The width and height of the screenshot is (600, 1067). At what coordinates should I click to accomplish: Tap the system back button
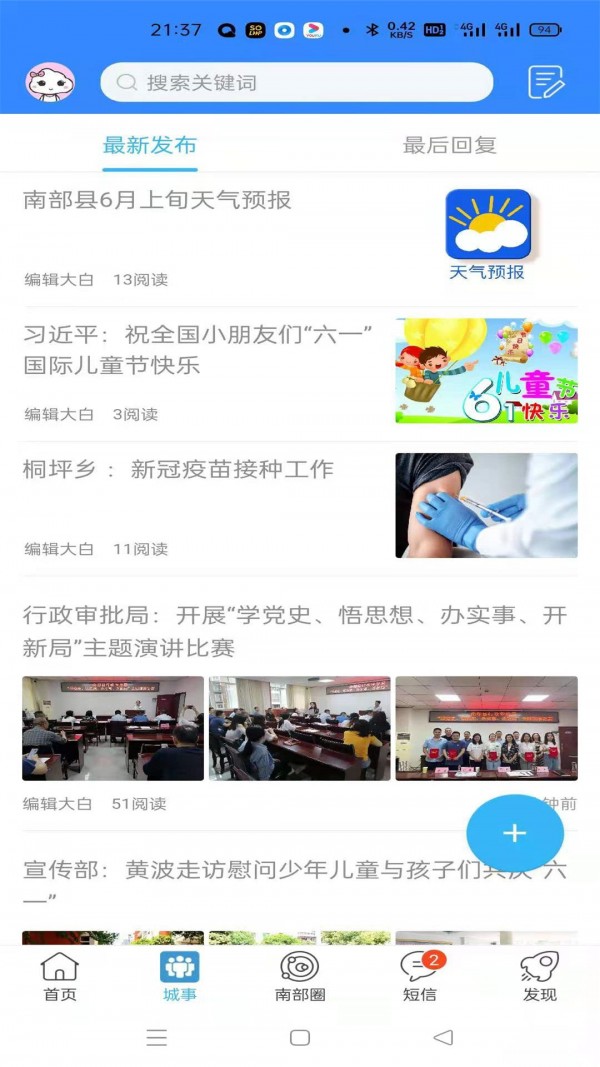(443, 1038)
